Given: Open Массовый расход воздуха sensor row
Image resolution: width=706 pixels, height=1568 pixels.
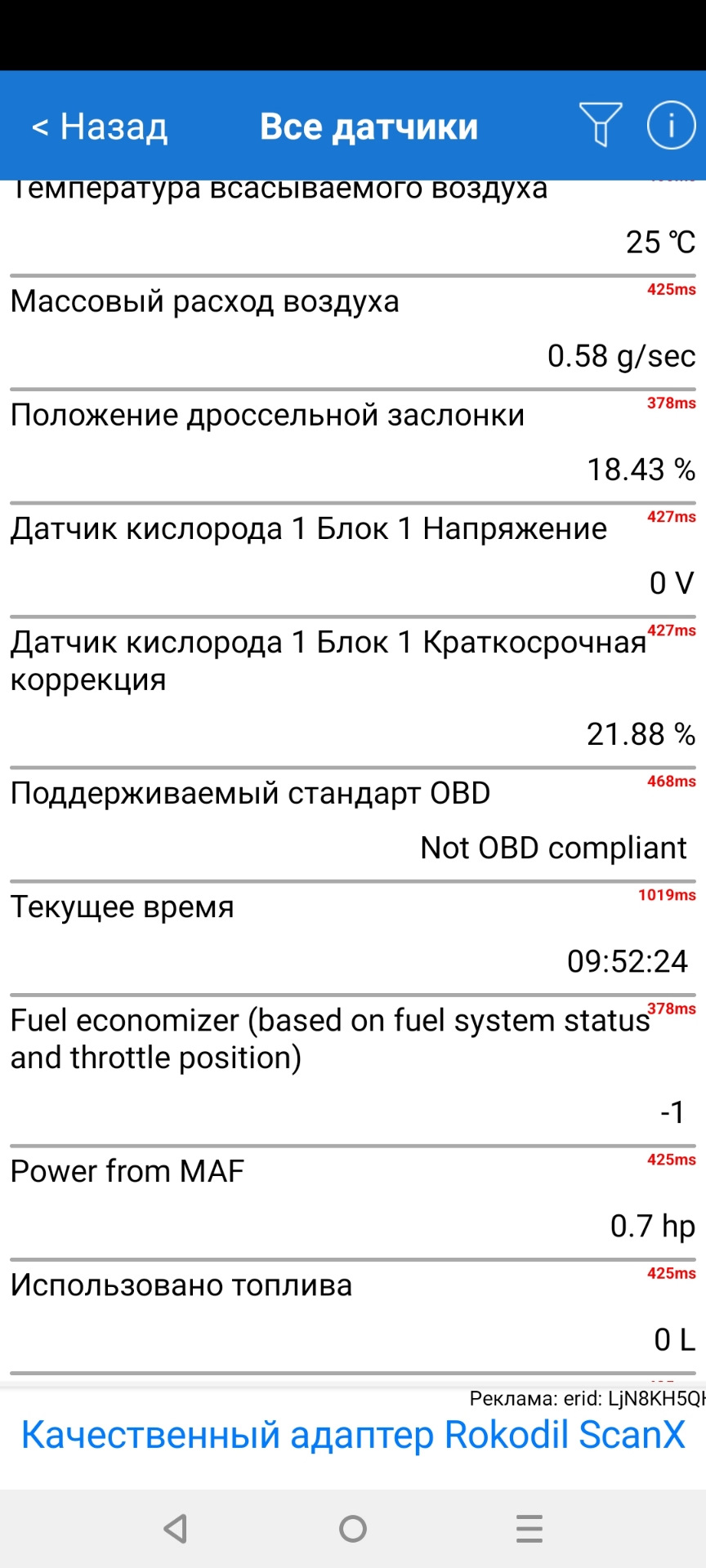Looking at the screenshot, I should (353, 332).
